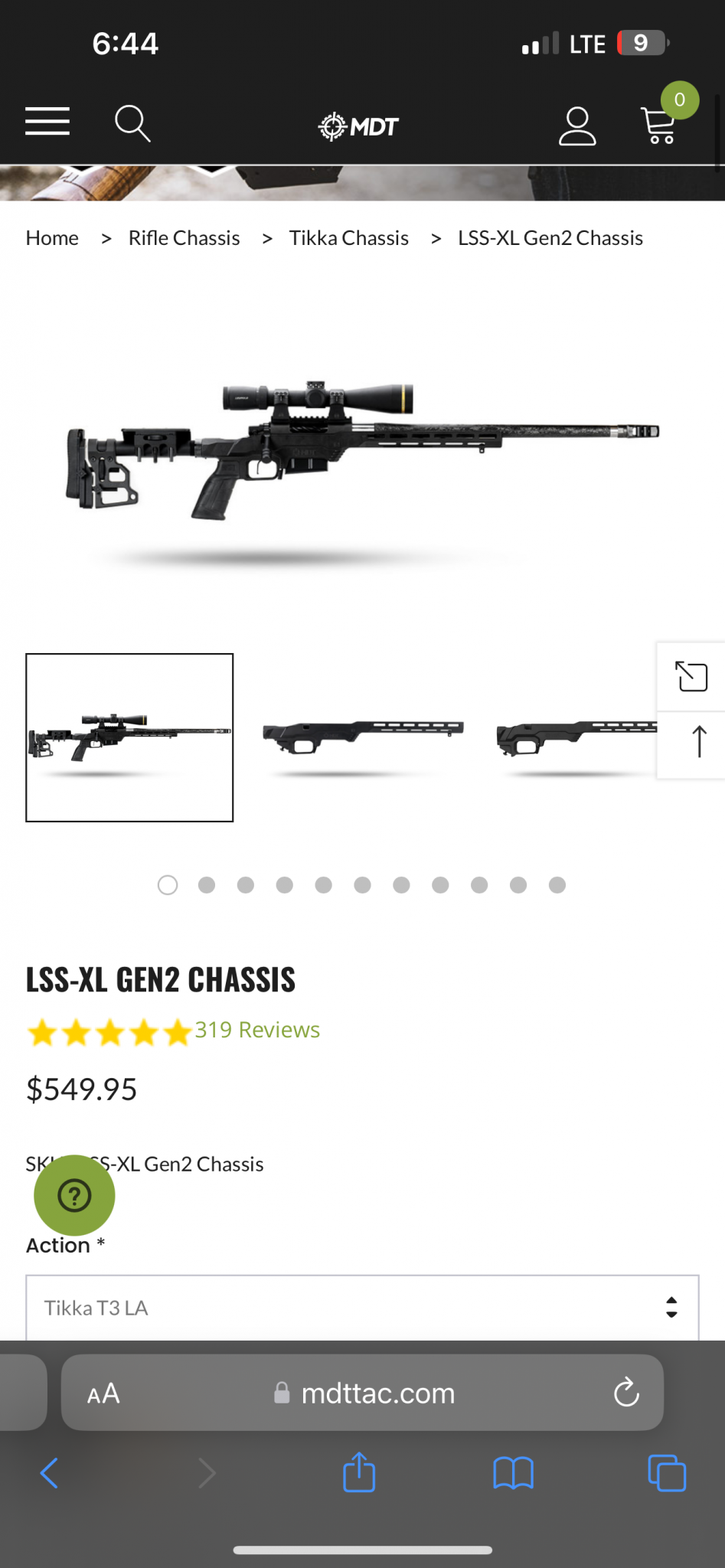This screenshot has height=1568, width=725.
Task: Select the third chassis thumbnail
Action: [x=576, y=738]
